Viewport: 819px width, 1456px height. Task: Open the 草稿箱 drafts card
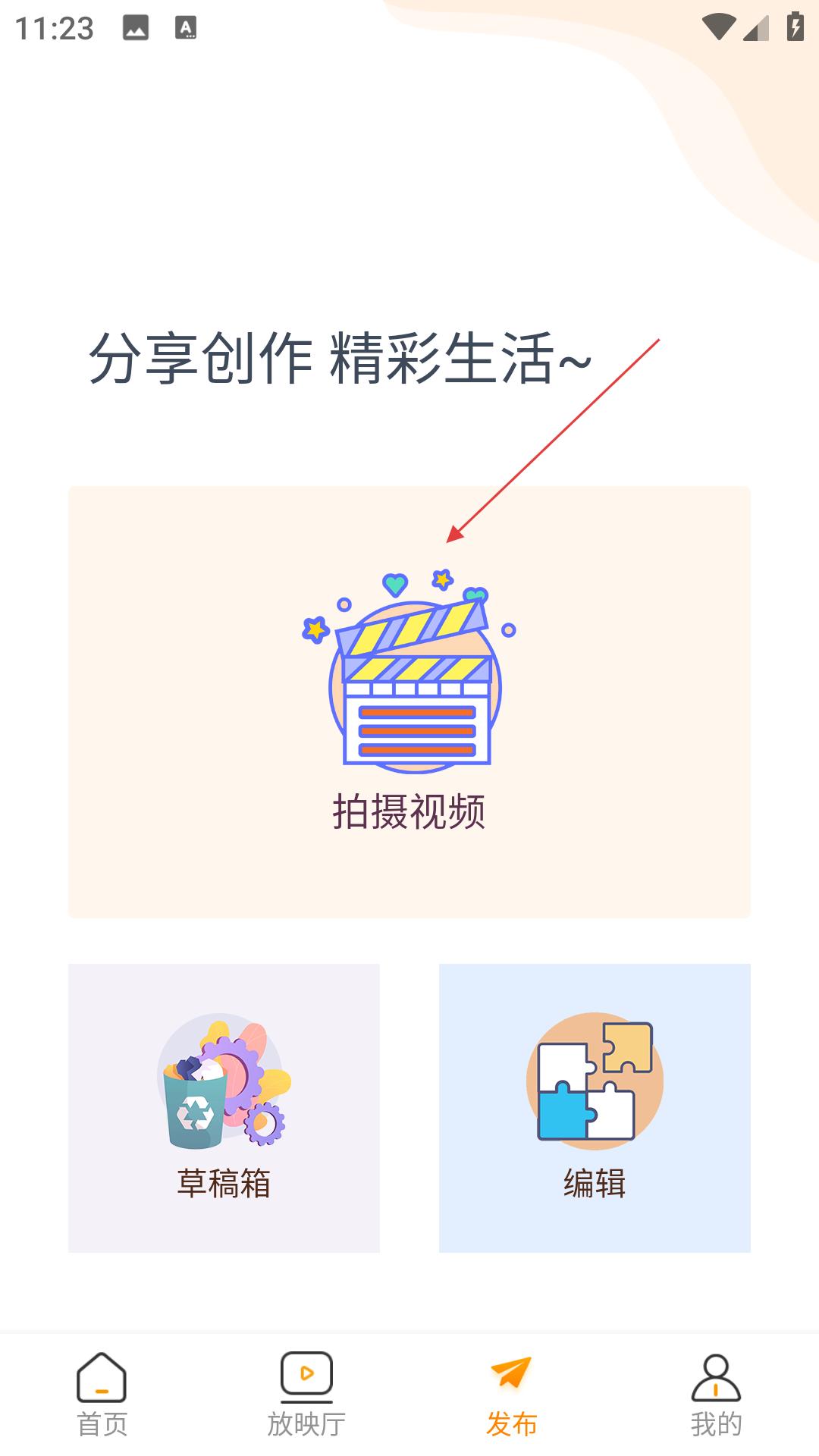point(224,1107)
